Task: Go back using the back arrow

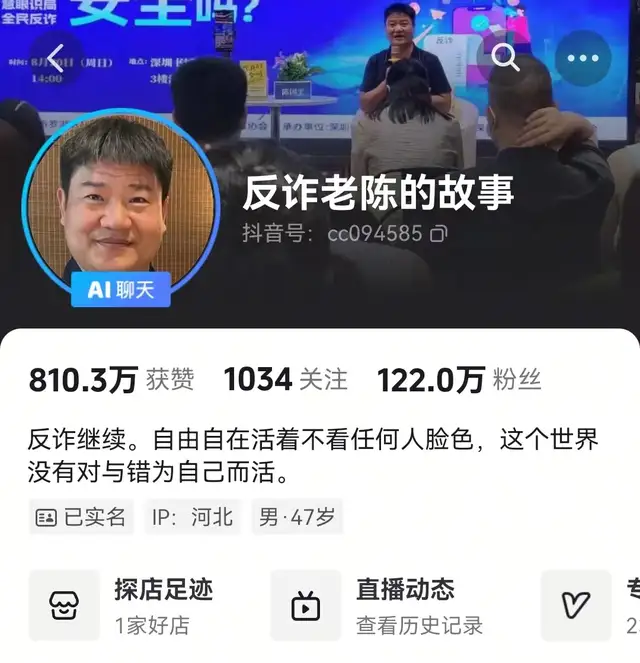Action: [55, 57]
